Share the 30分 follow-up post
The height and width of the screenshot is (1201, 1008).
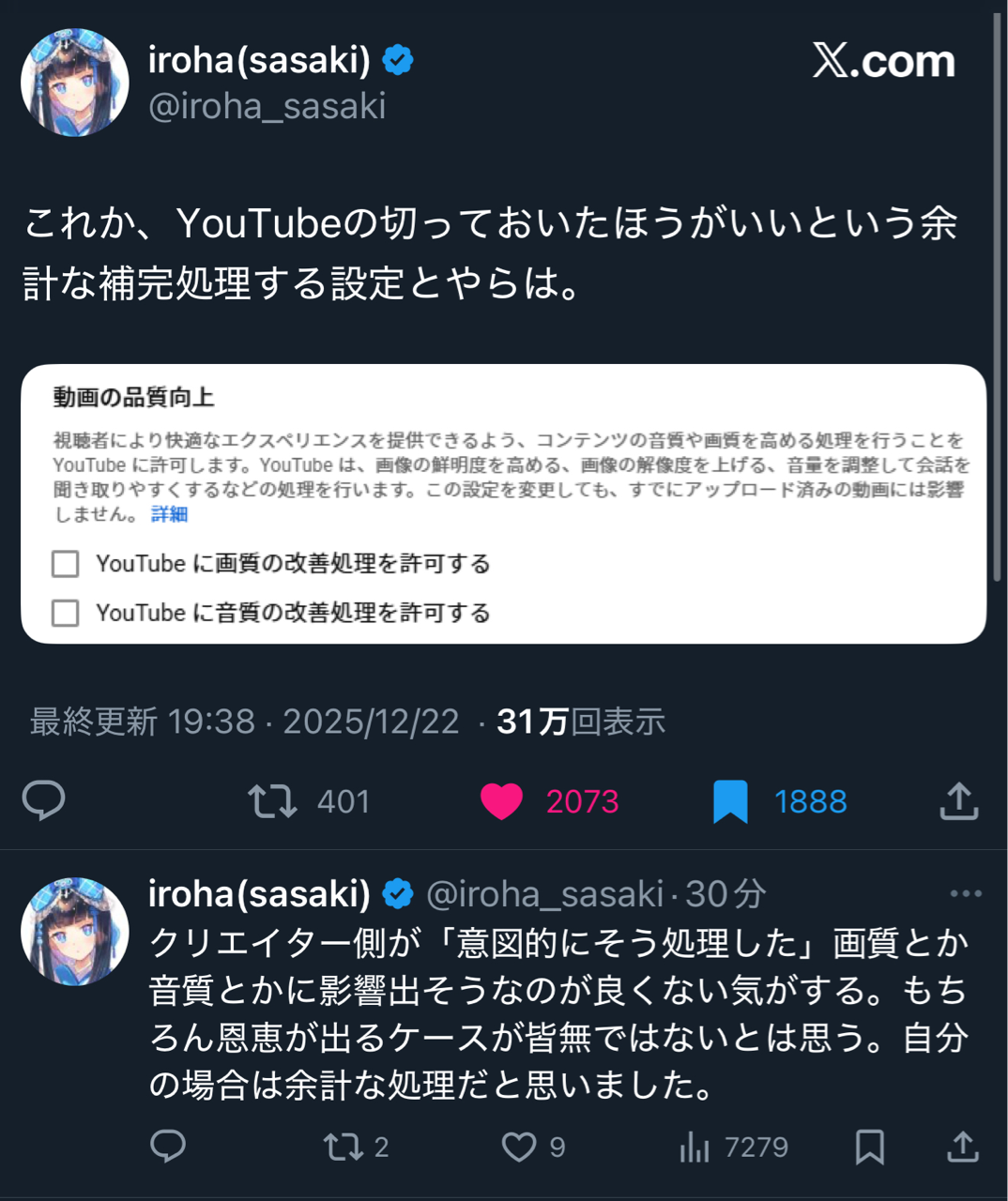[x=963, y=1147]
